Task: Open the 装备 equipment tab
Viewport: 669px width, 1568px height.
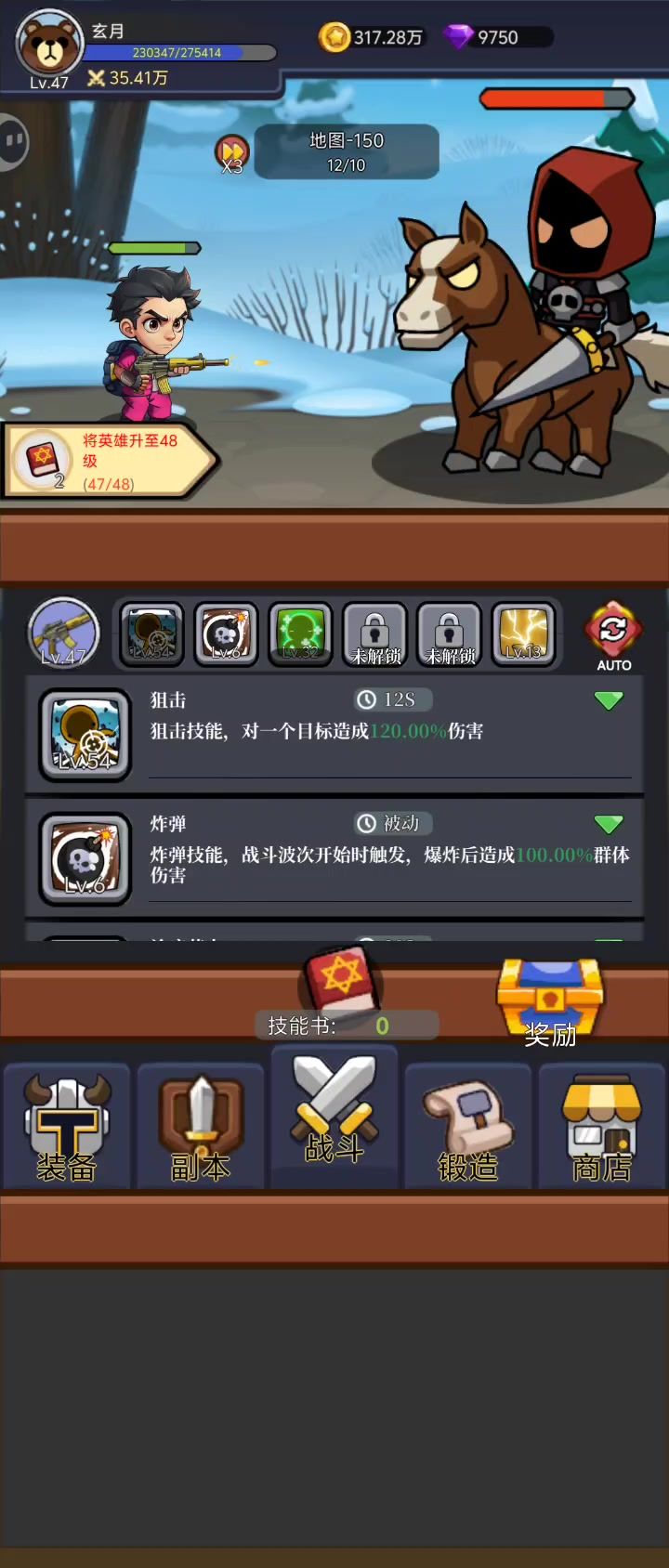Action: (x=67, y=1126)
